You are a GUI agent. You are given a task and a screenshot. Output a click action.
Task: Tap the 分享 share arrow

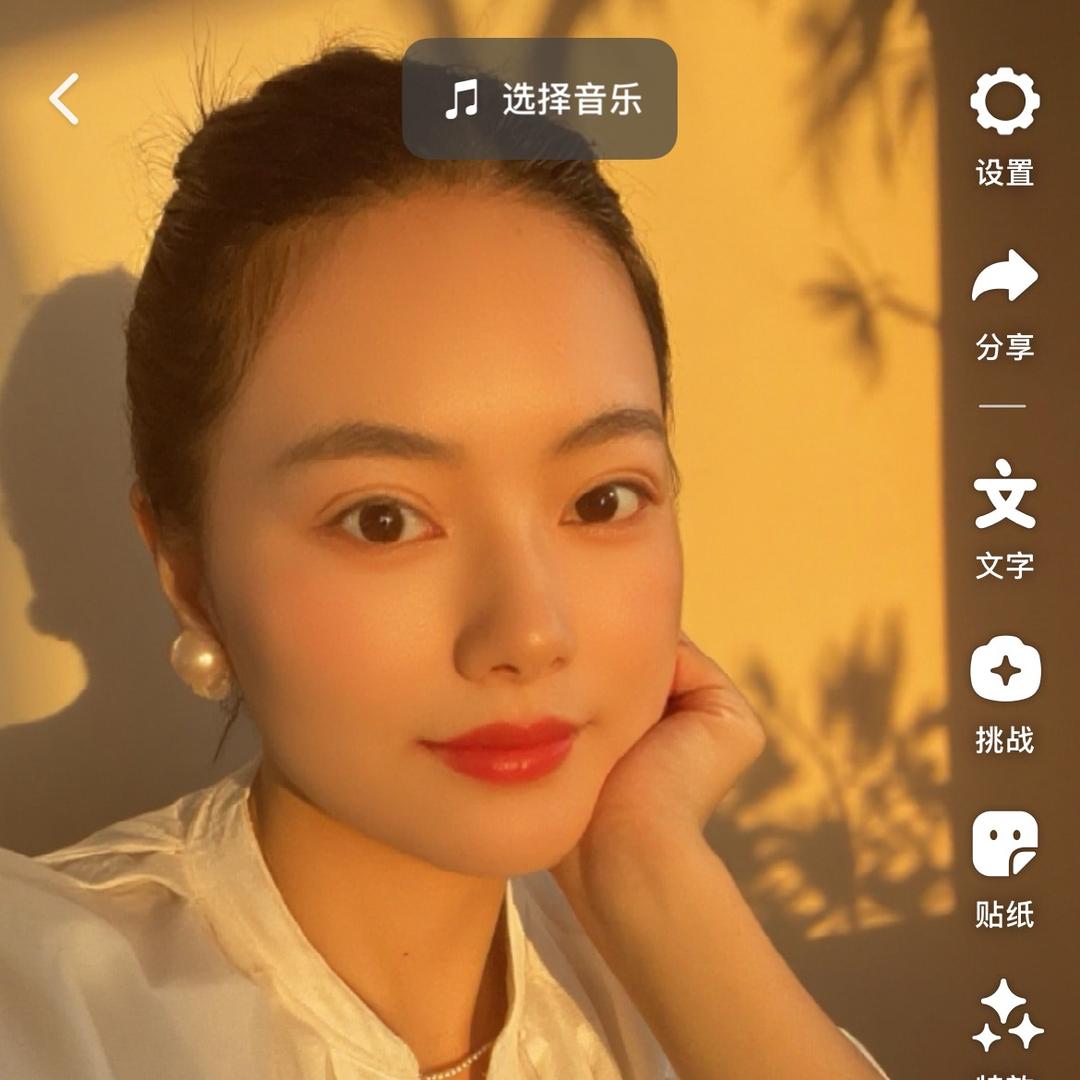tap(1005, 277)
